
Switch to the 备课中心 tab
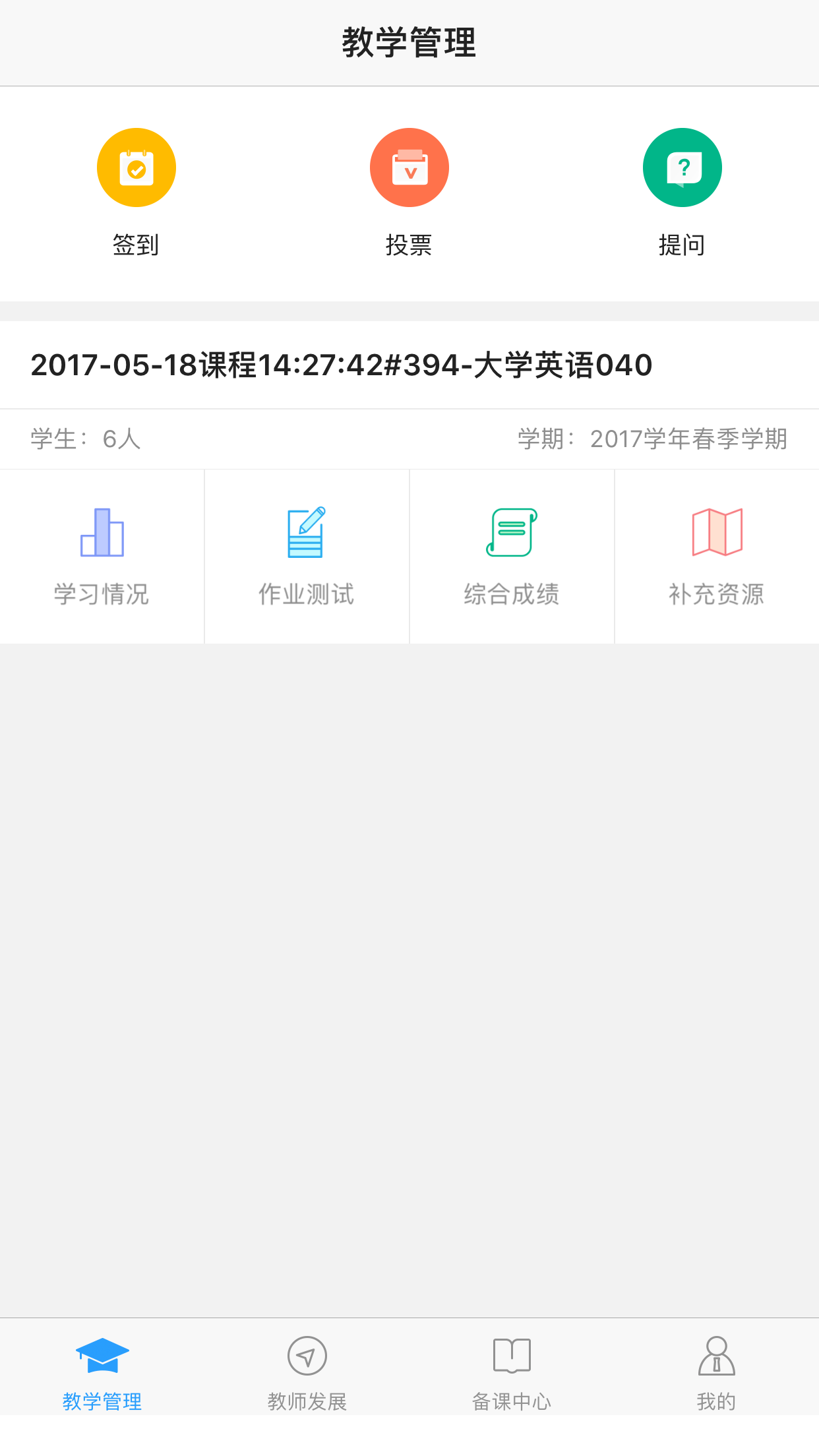pyautogui.click(x=512, y=1378)
